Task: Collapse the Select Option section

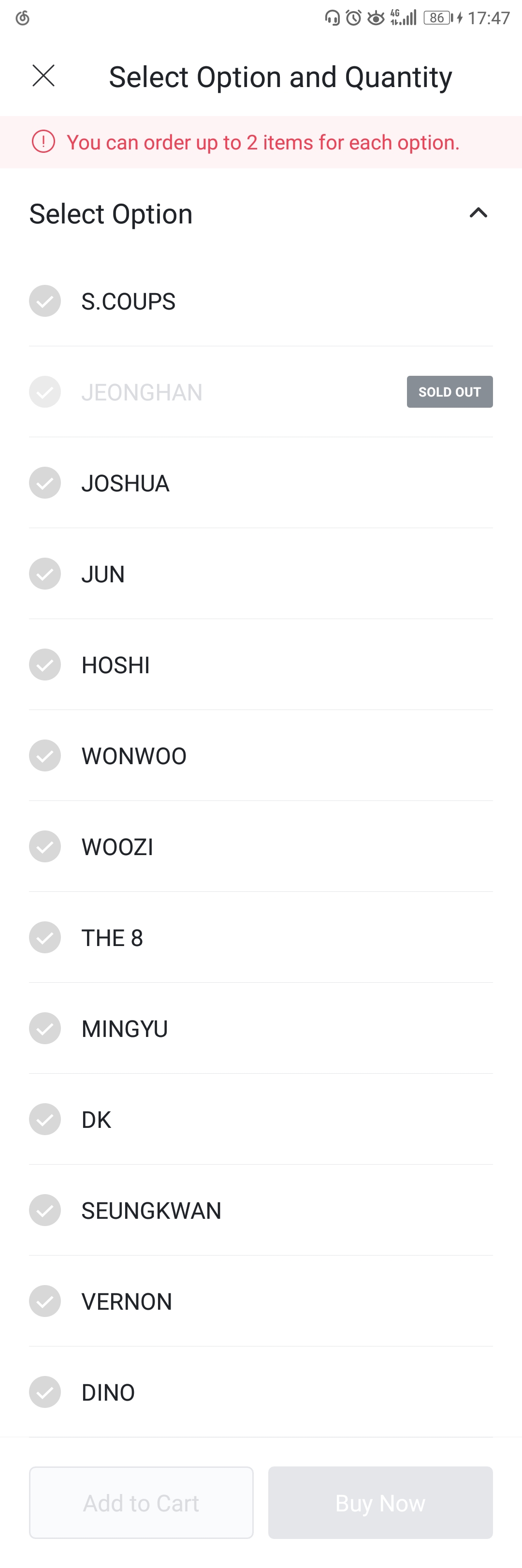Action: pos(478,213)
